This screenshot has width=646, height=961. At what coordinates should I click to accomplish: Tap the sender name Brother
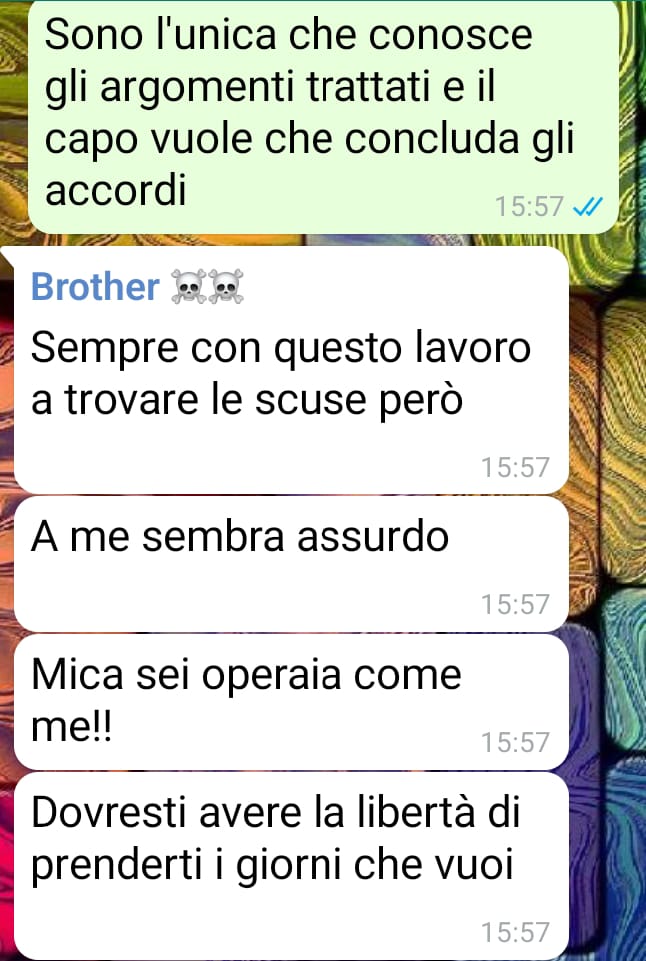(x=96, y=287)
